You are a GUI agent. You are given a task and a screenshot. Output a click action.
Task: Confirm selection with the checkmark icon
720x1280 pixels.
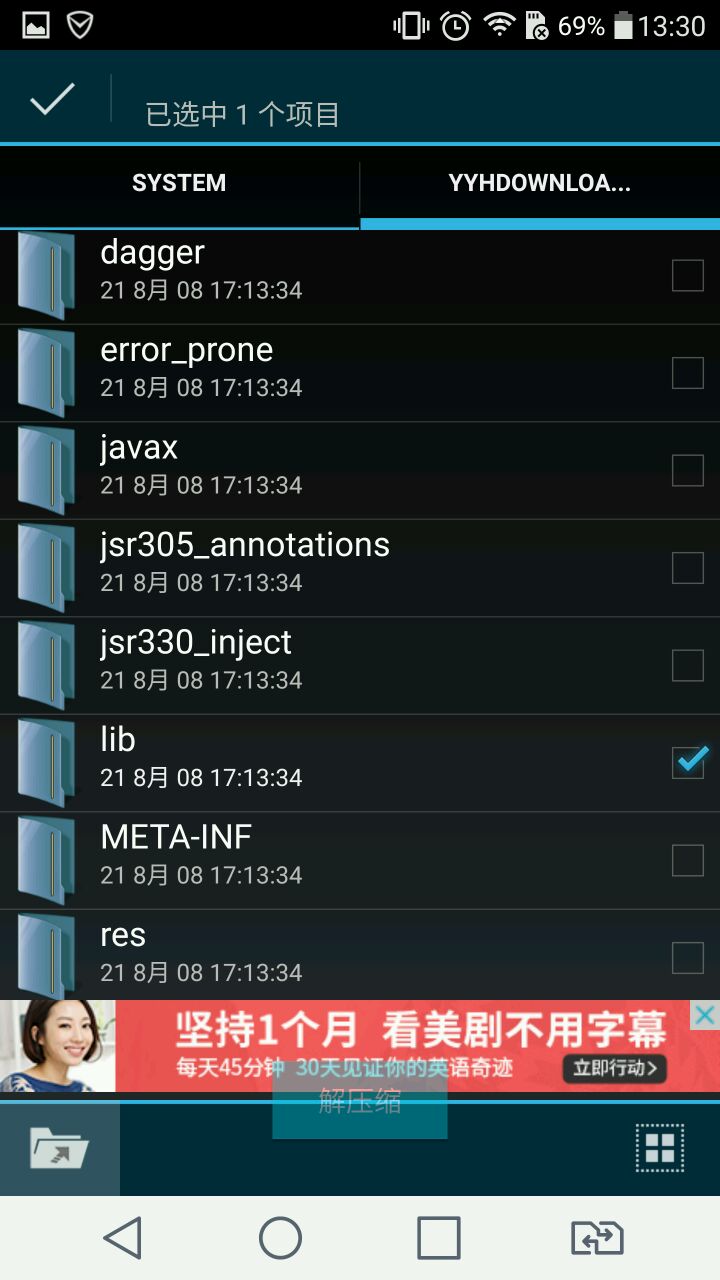click(x=53, y=99)
